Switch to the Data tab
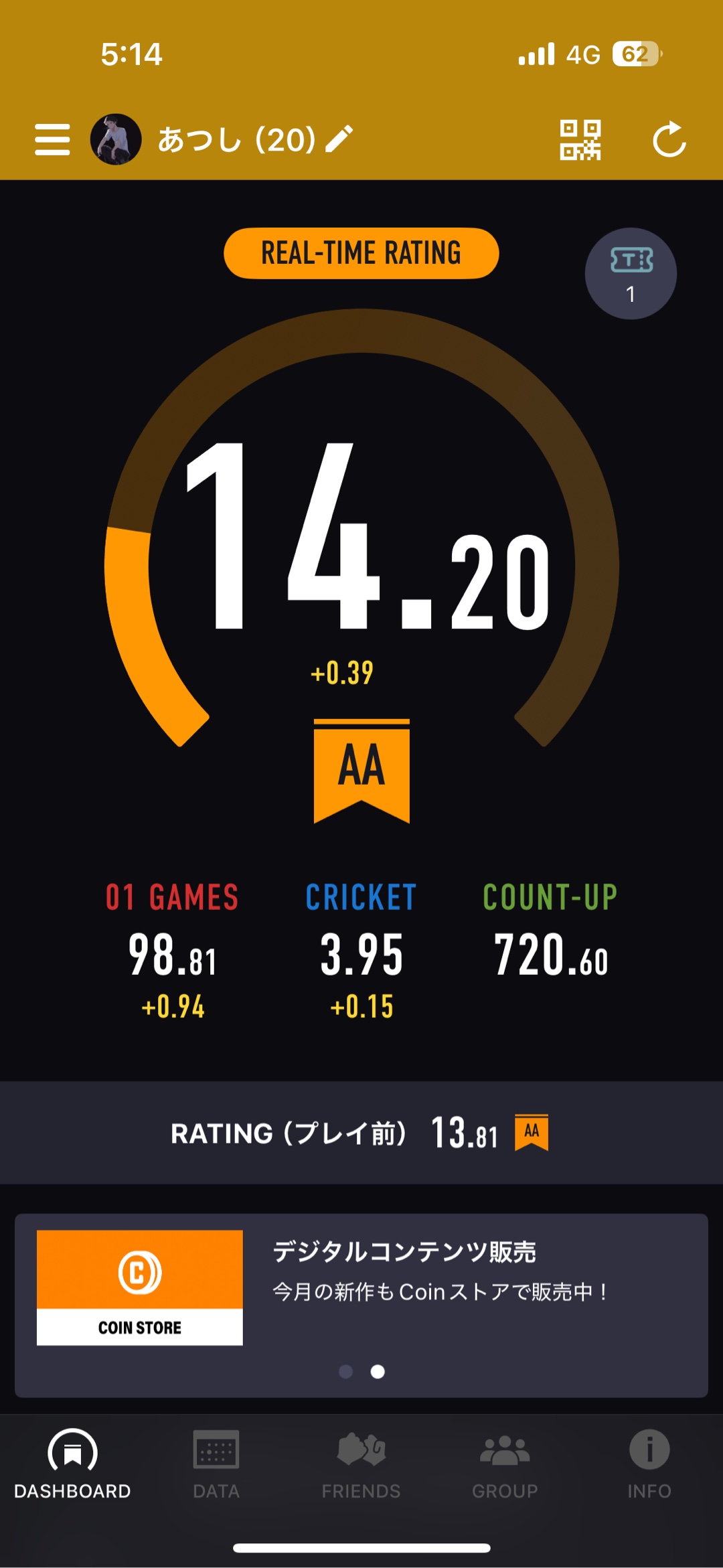 point(216,1464)
